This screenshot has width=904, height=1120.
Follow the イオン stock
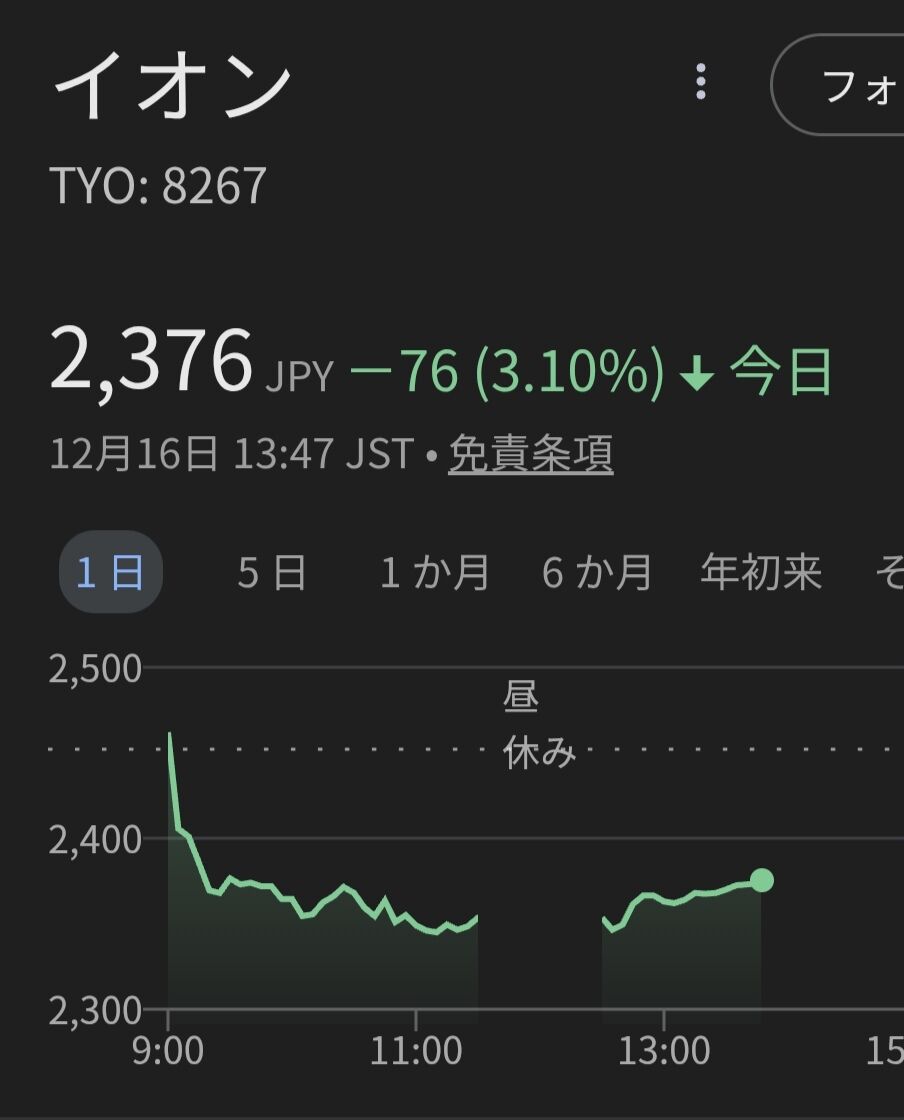pos(848,86)
